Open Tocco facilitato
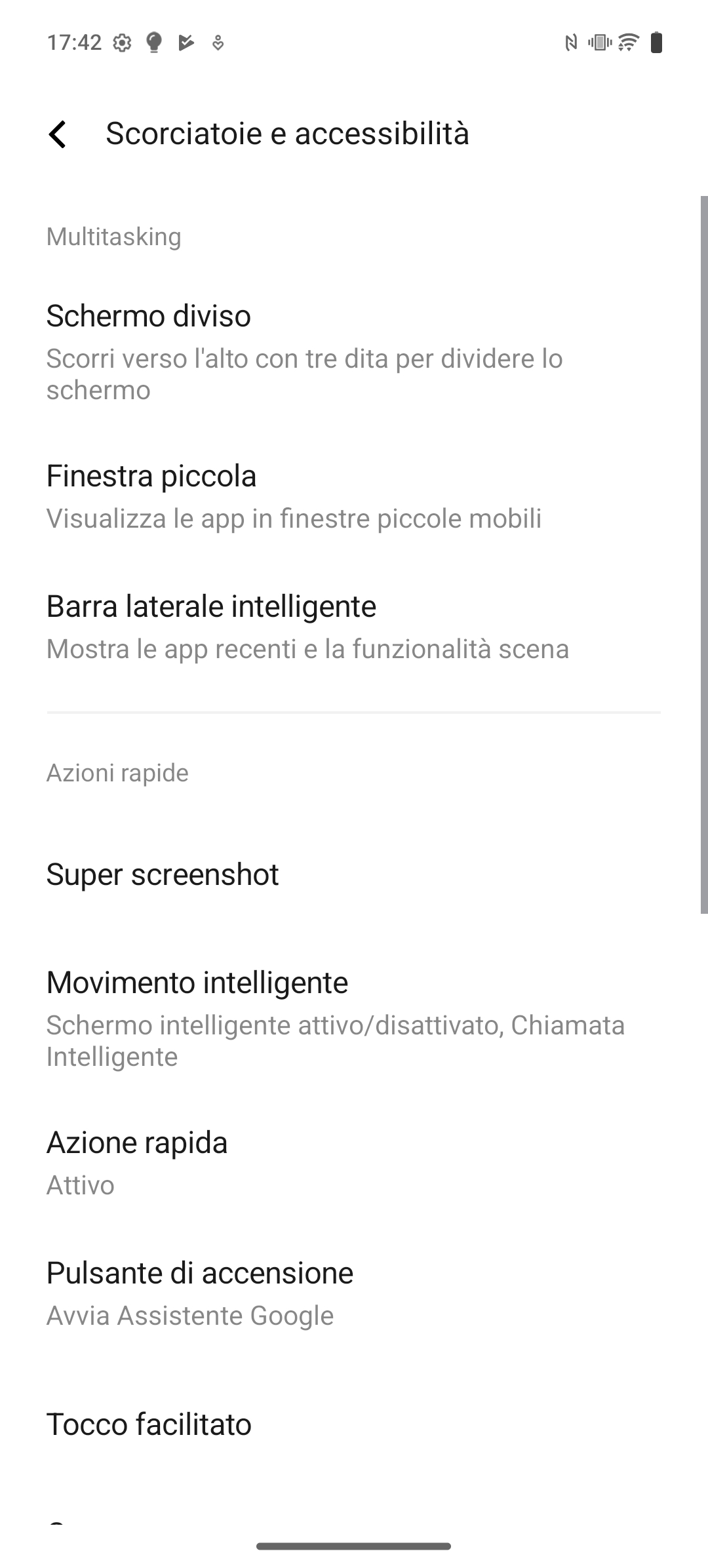 [x=354, y=1424]
